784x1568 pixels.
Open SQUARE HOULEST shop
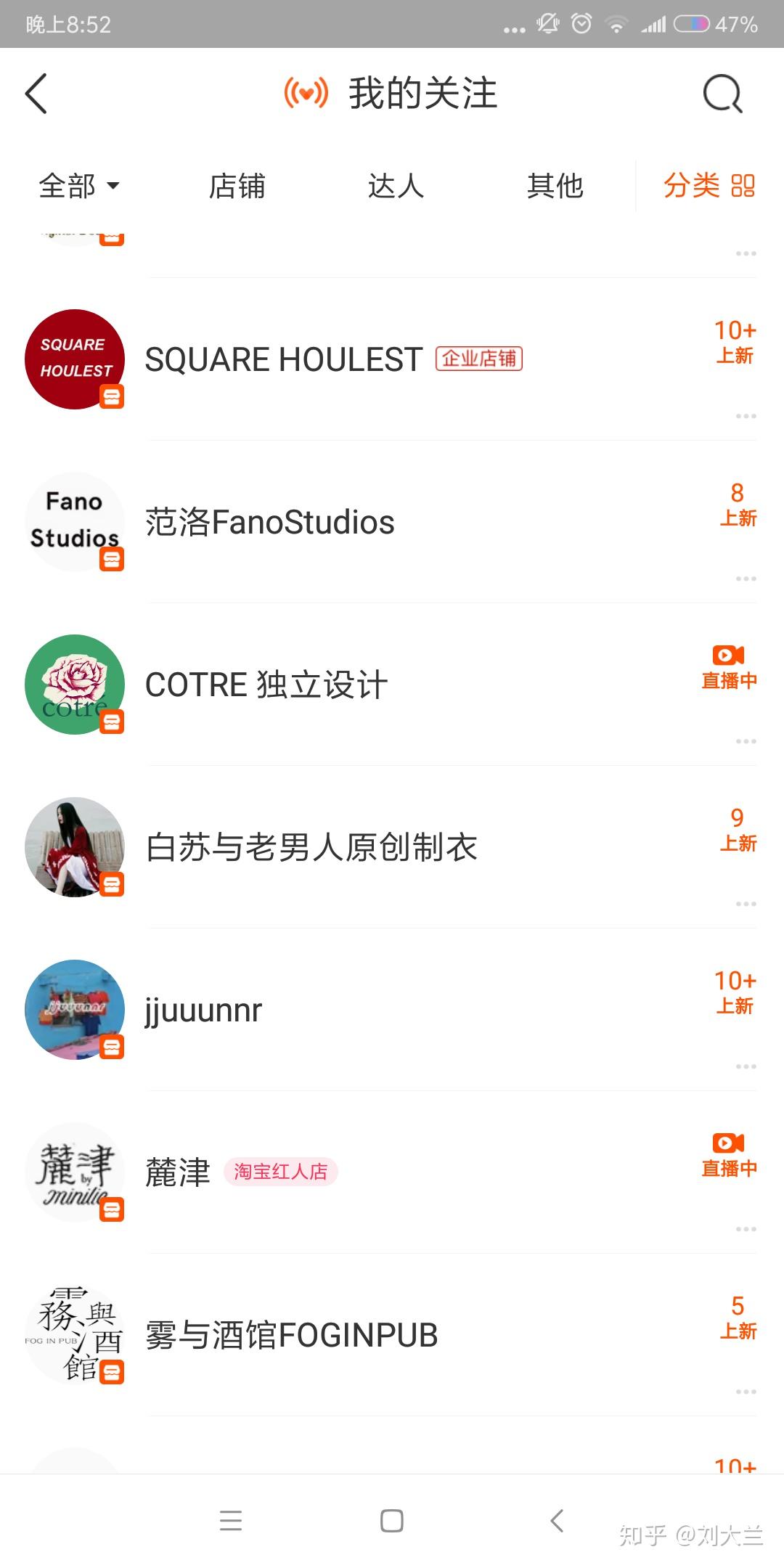click(x=284, y=359)
